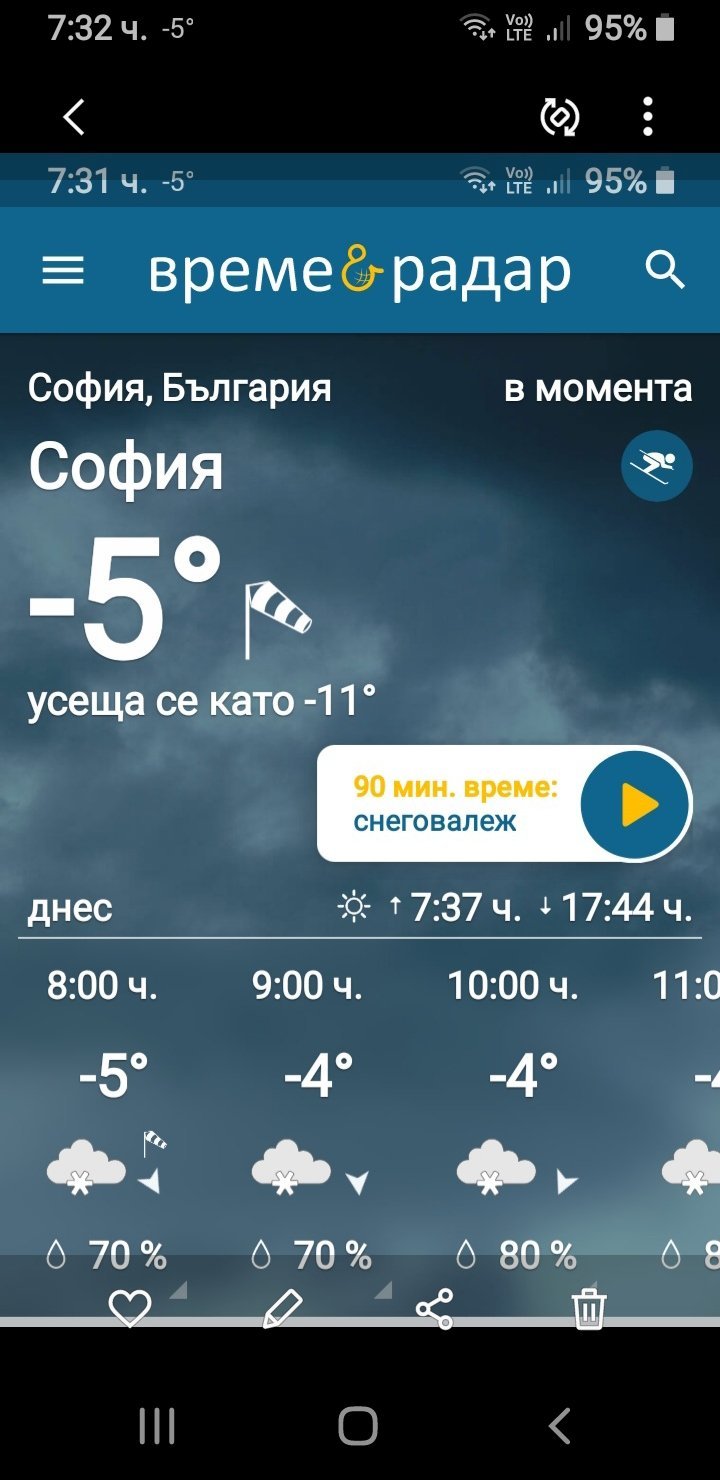Go back from the image viewer

pyautogui.click(x=74, y=117)
